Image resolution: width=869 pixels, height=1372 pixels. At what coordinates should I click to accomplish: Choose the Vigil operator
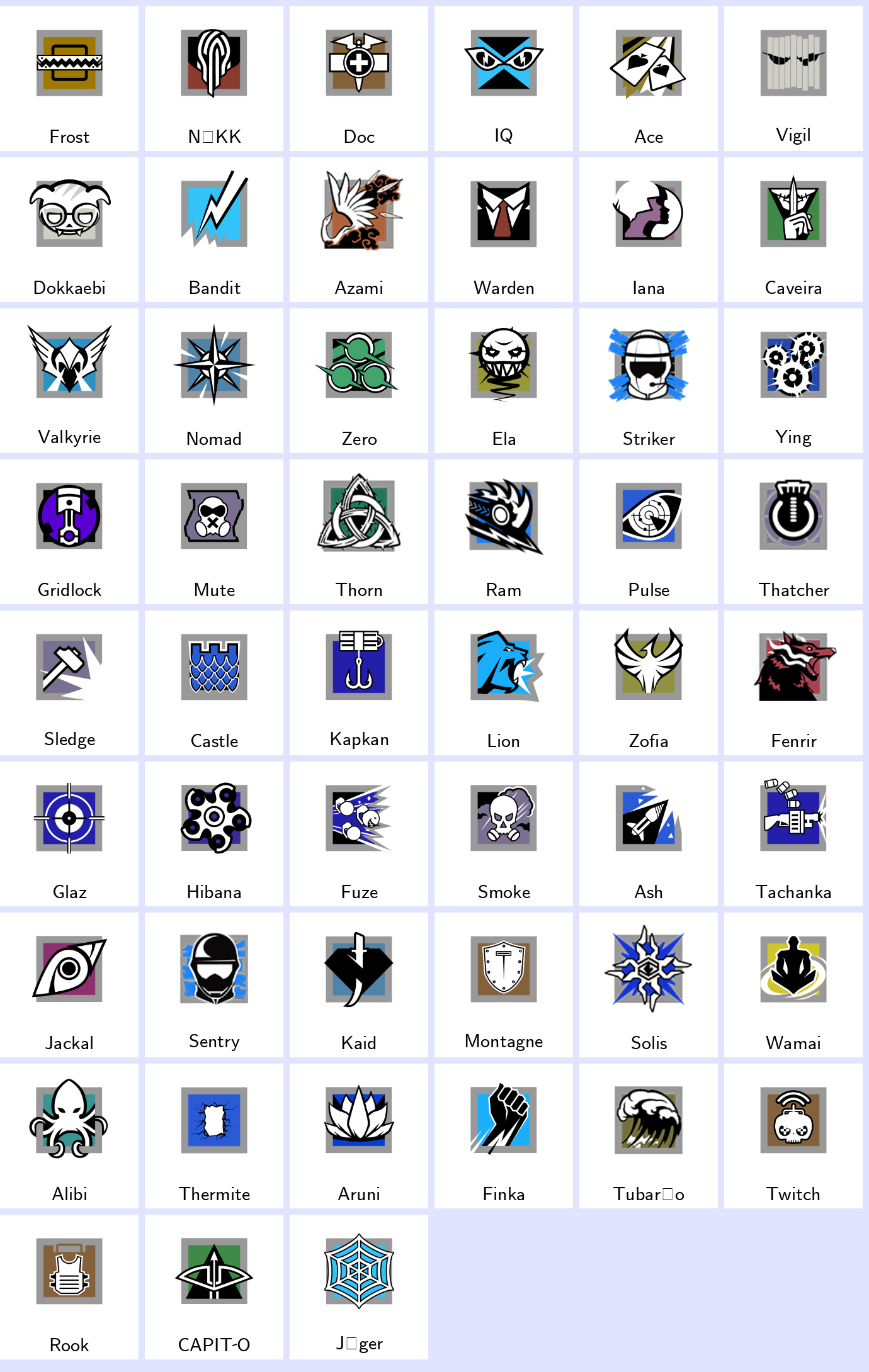click(x=793, y=79)
